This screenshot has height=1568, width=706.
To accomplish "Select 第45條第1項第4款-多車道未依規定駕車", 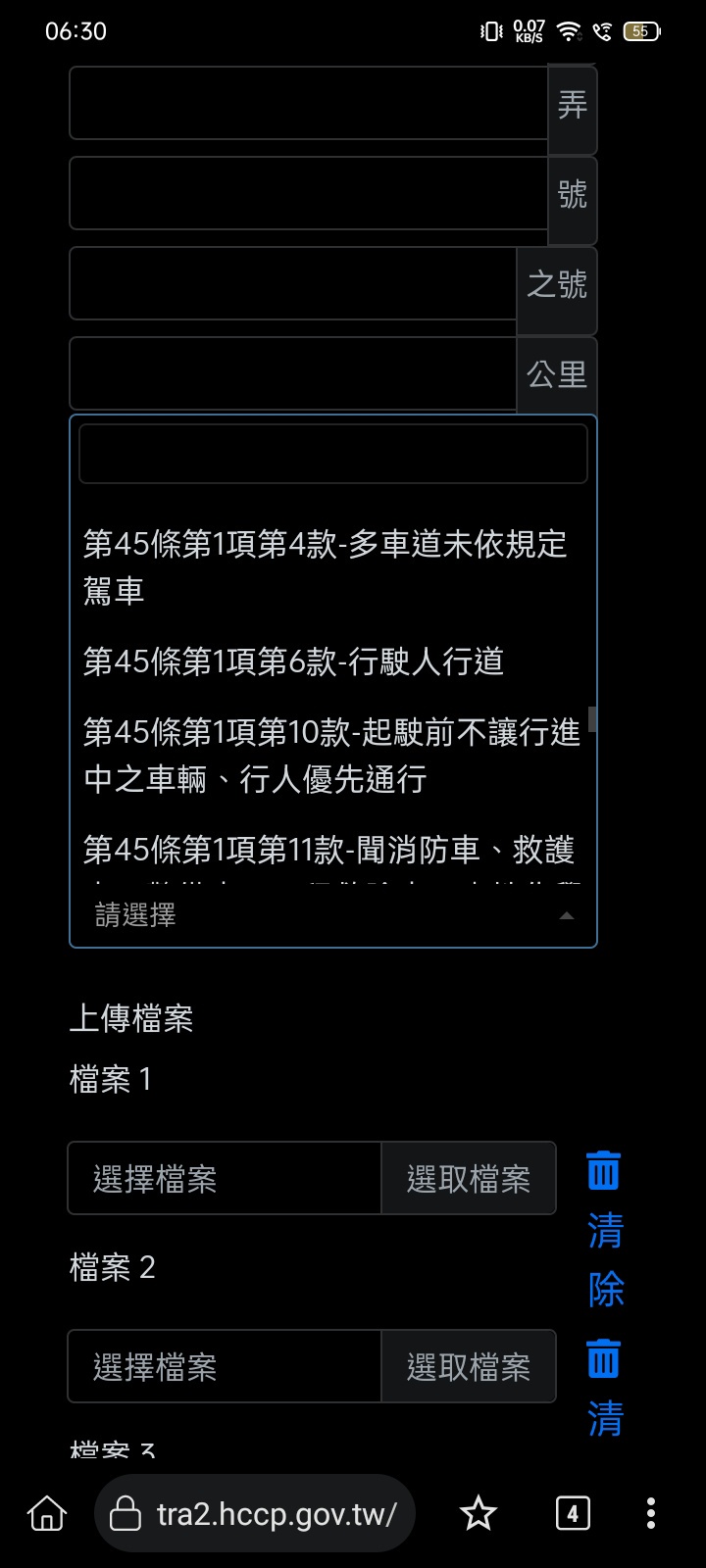I will click(x=326, y=567).
